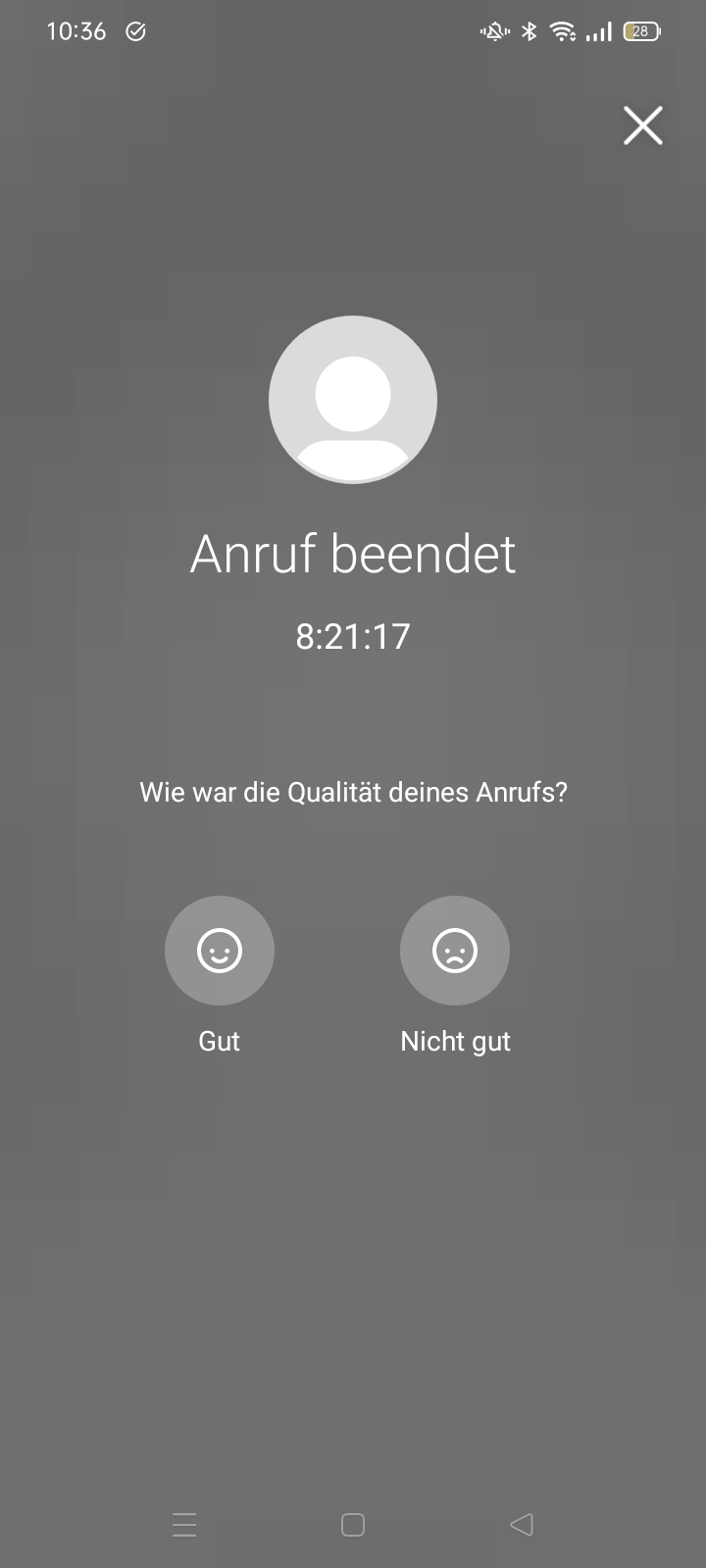This screenshot has height=1568, width=706.
Task: Tap the contact avatar placeholder image
Action: [x=352, y=399]
